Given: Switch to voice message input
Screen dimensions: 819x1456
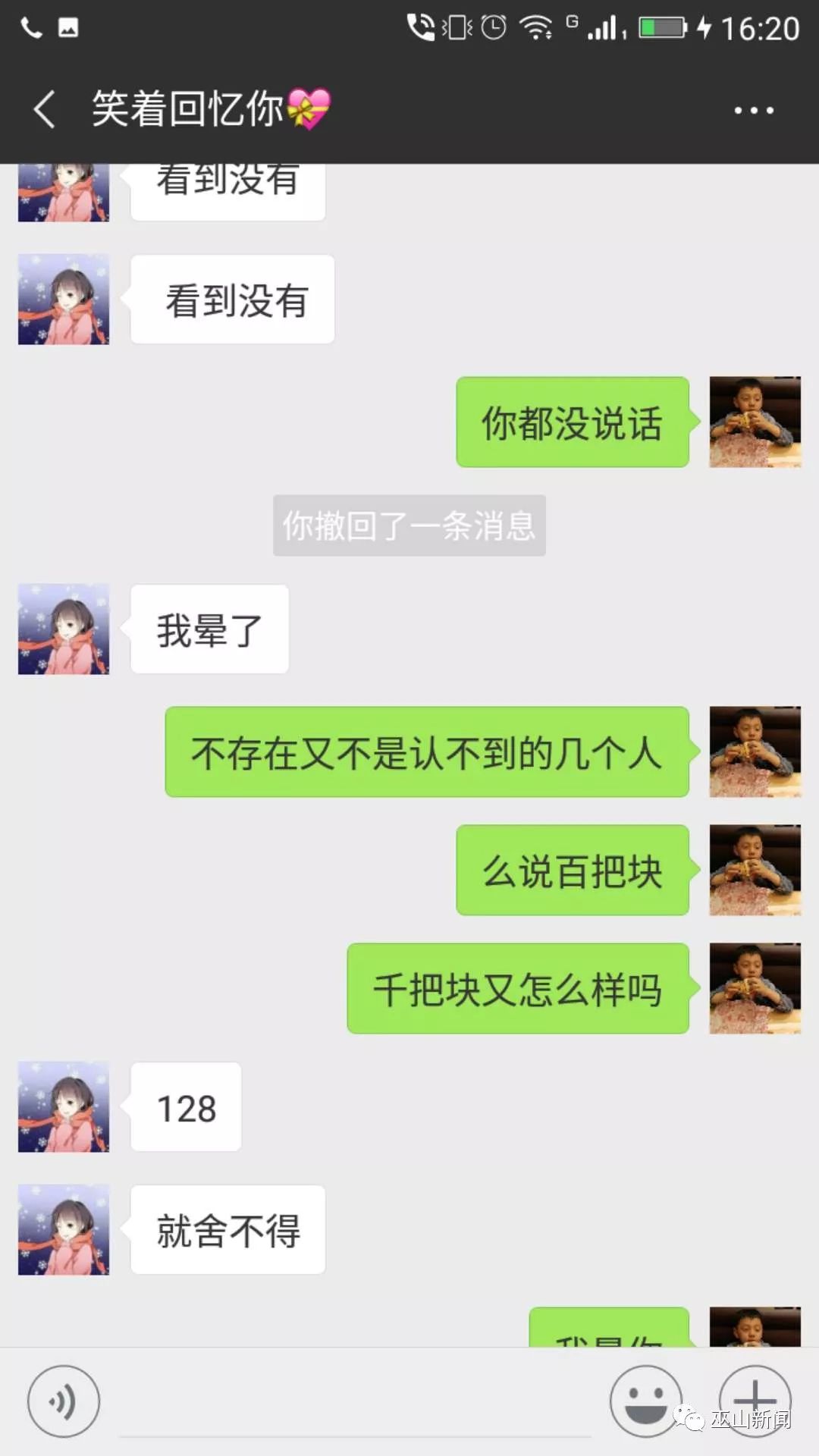Looking at the screenshot, I should tap(64, 1401).
